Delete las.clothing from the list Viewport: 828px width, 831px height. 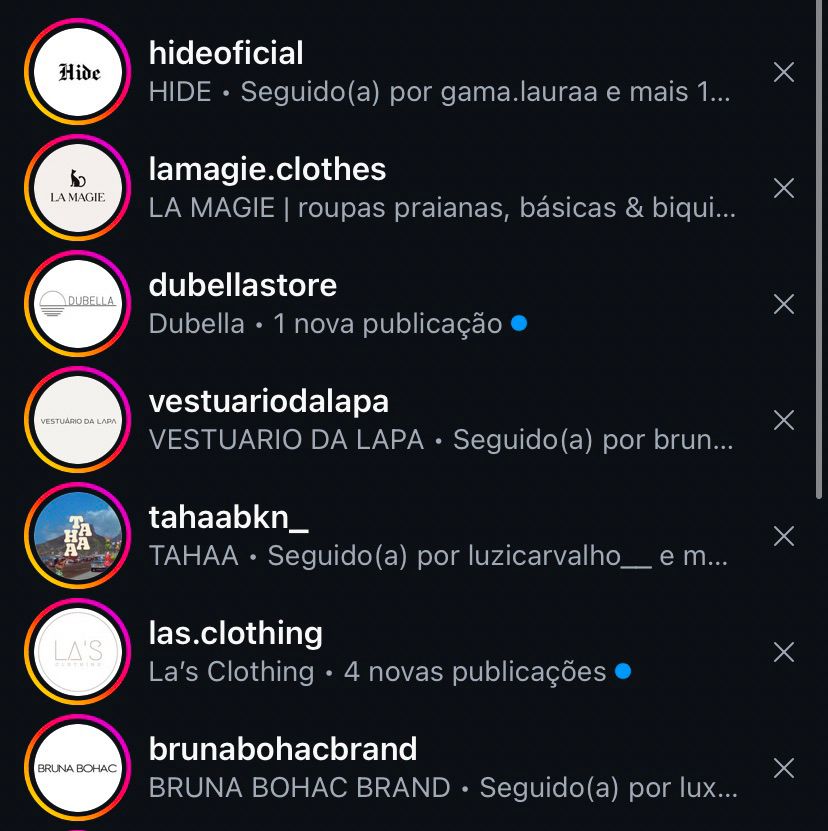click(x=784, y=652)
